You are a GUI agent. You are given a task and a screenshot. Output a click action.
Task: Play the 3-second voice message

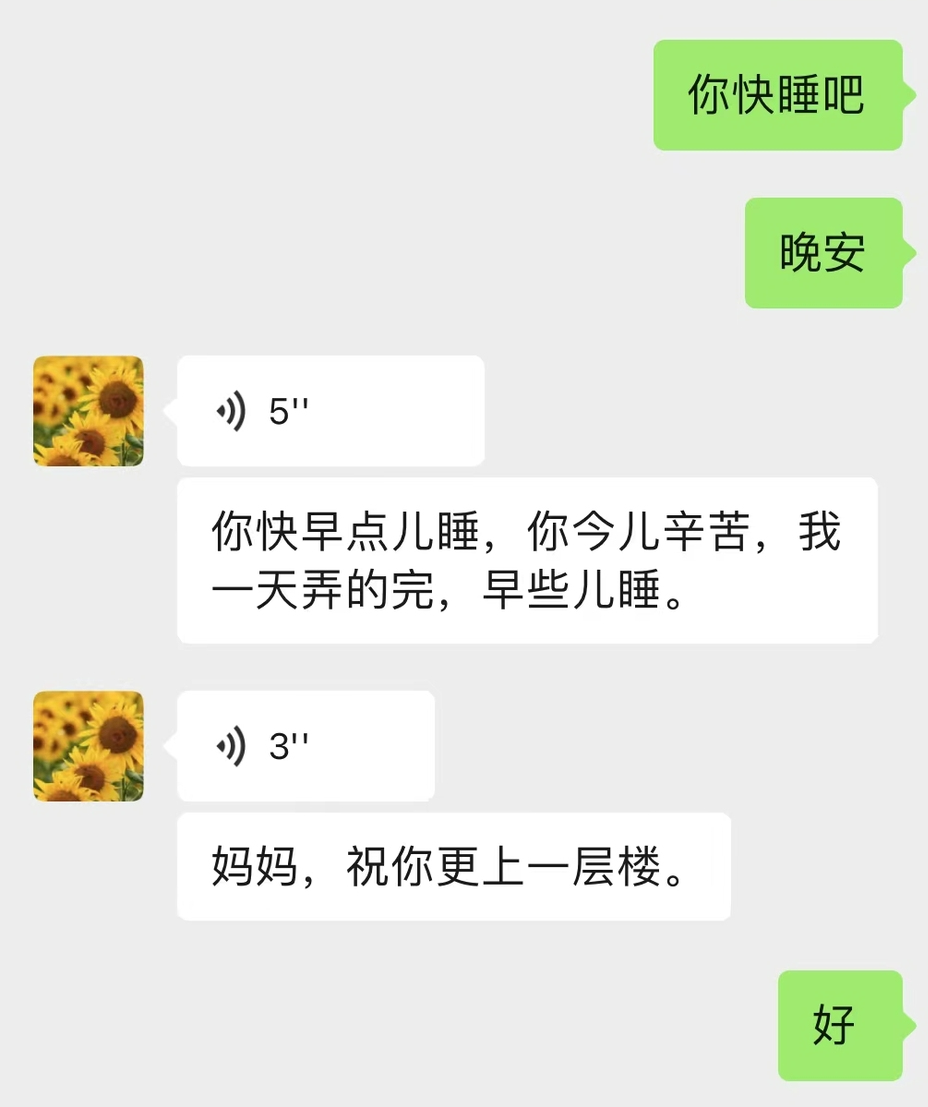pyautogui.click(x=305, y=746)
